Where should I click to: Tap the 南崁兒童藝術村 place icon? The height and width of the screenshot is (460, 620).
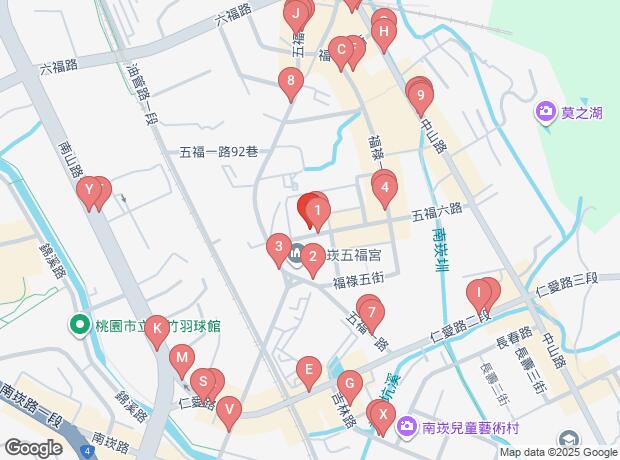click(407, 428)
